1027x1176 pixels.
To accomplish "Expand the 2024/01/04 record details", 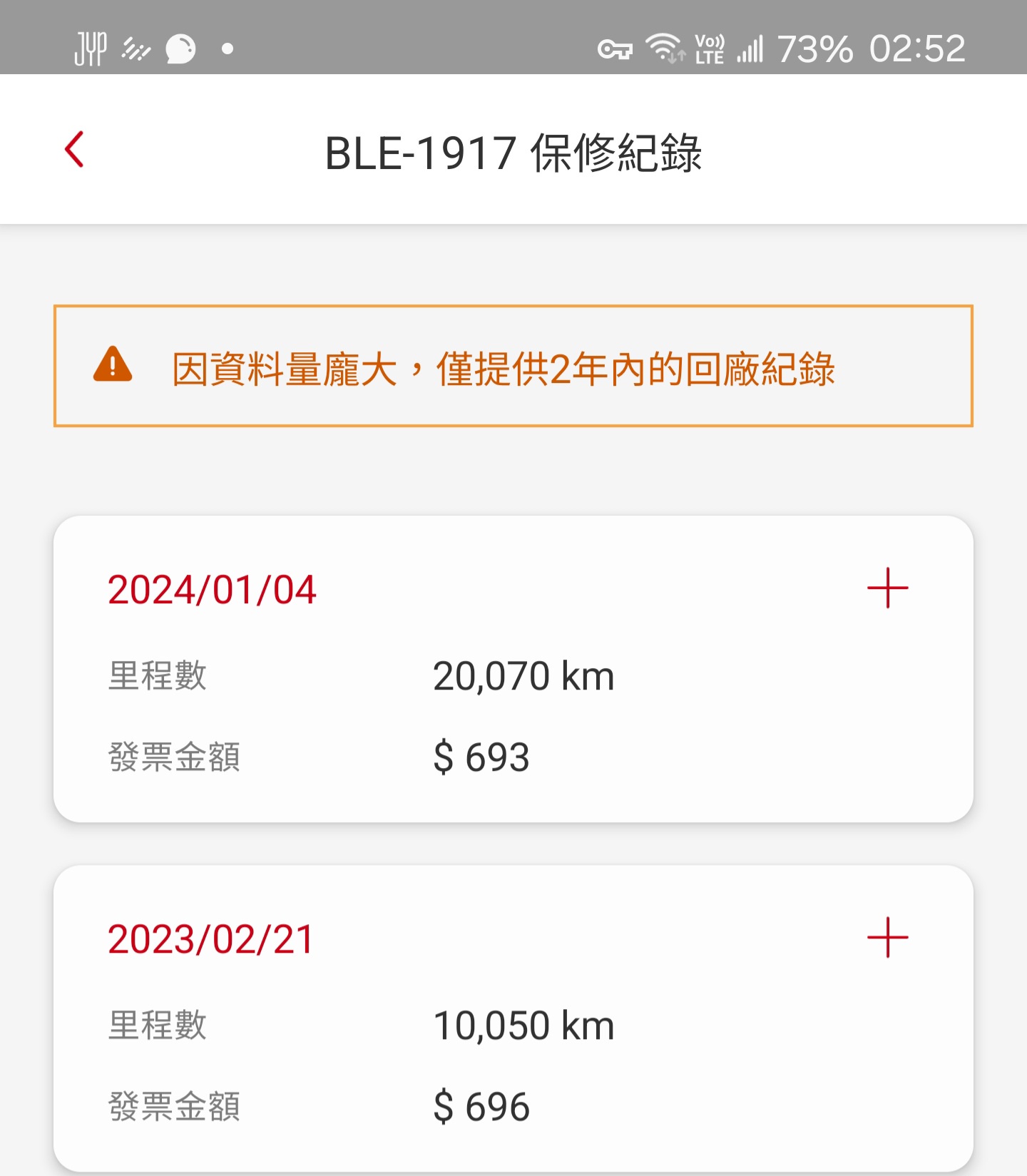I will [887, 588].
